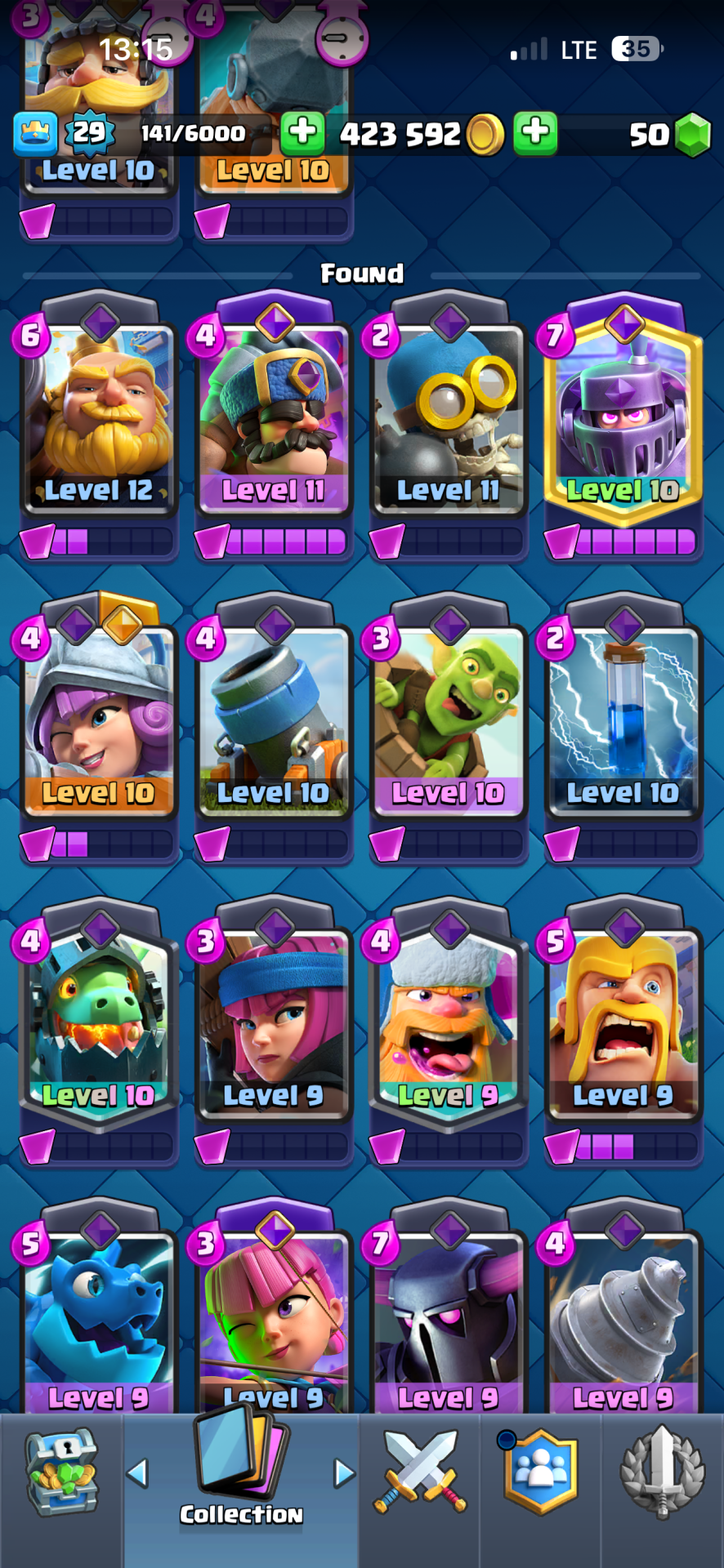Image resolution: width=724 pixels, height=1568 pixels.
Task: Tap the right arrow beside Collection
Action: (344, 1473)
